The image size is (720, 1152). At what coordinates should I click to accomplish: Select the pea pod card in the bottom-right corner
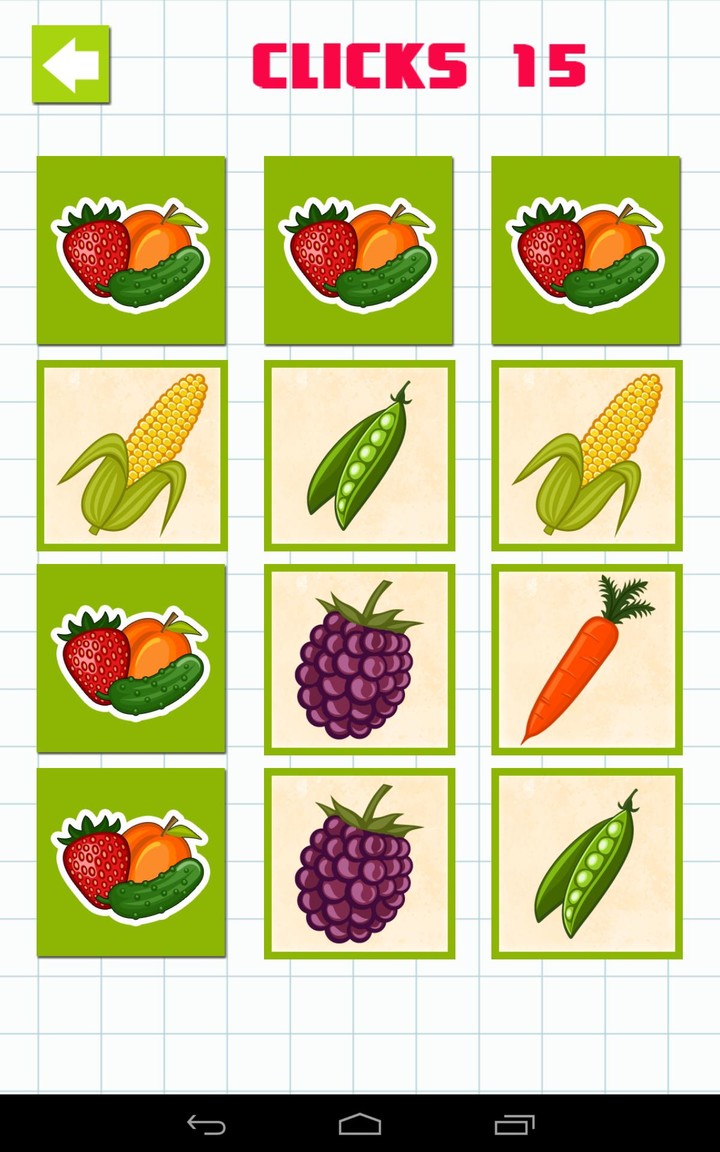[x=585, y=862]
